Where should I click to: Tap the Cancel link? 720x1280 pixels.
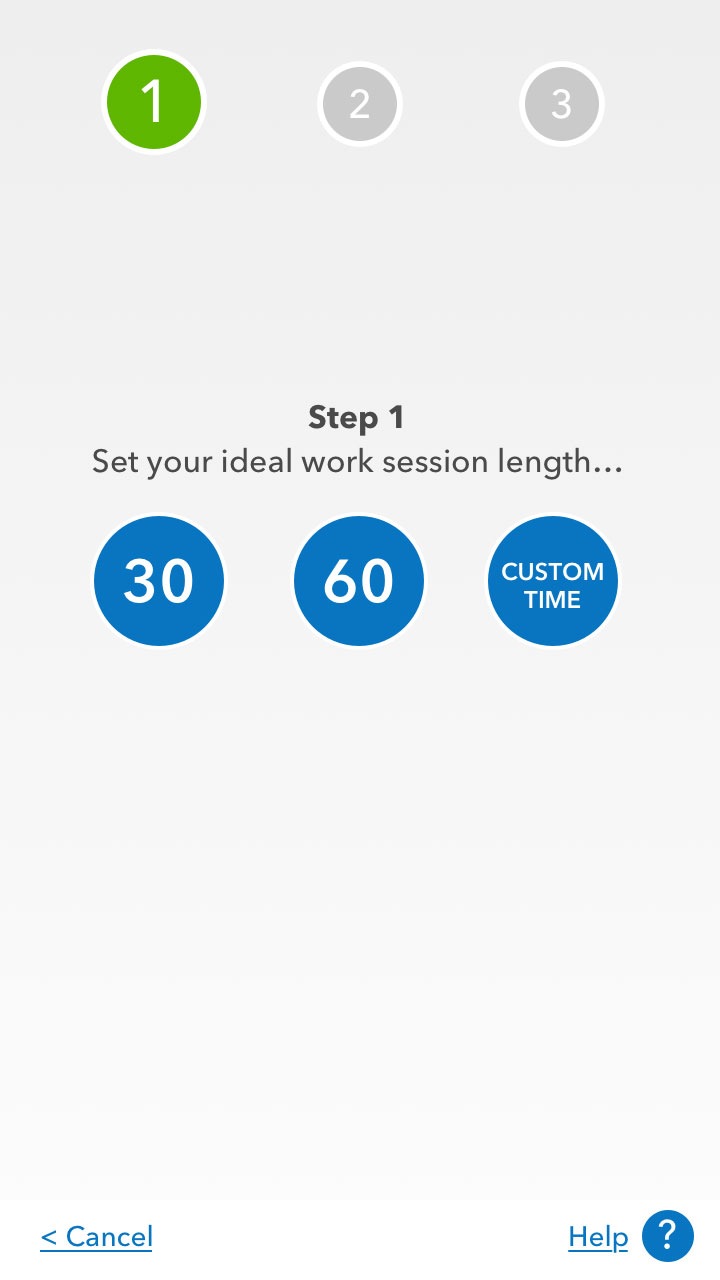(97, 1237)
